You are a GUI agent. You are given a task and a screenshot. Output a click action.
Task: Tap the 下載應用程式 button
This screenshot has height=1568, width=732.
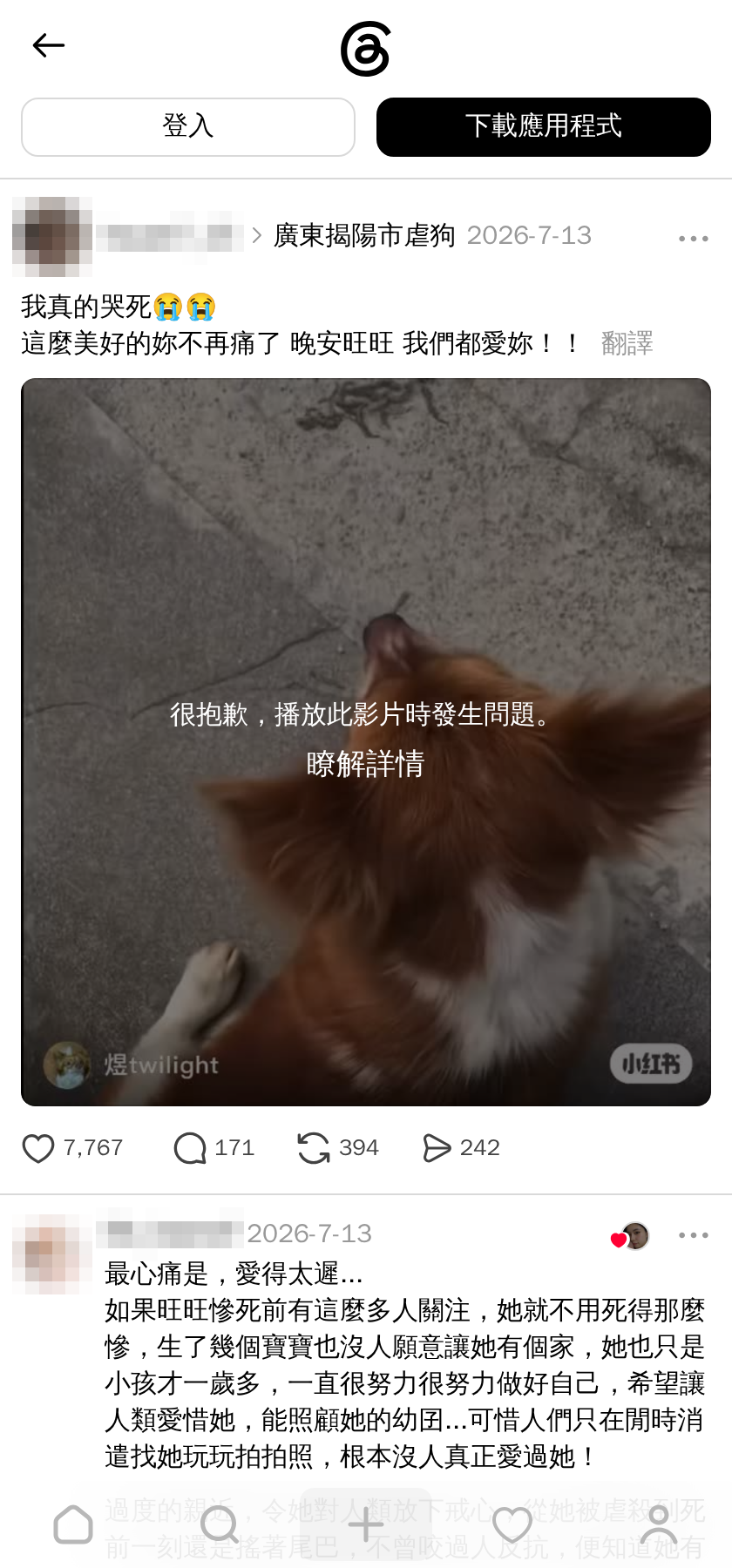point(544,127)
